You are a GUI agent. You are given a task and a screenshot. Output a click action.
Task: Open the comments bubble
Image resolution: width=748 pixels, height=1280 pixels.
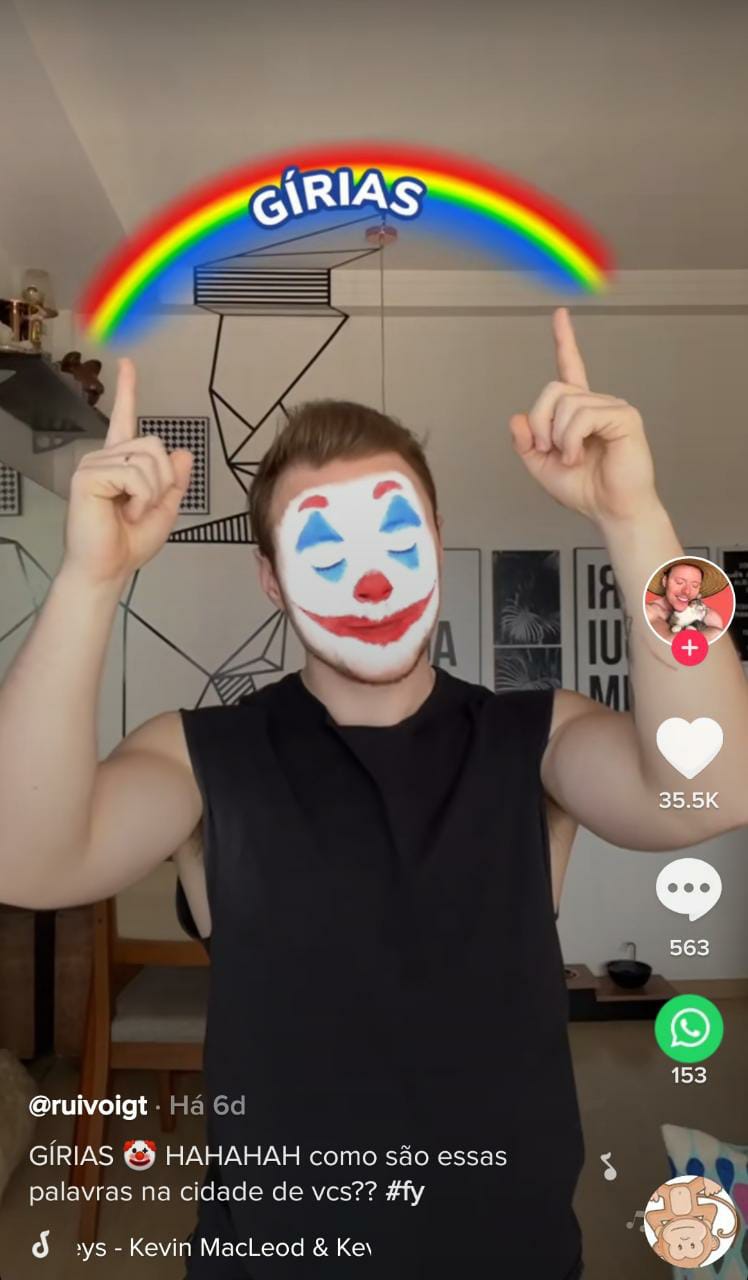(689, 889)
